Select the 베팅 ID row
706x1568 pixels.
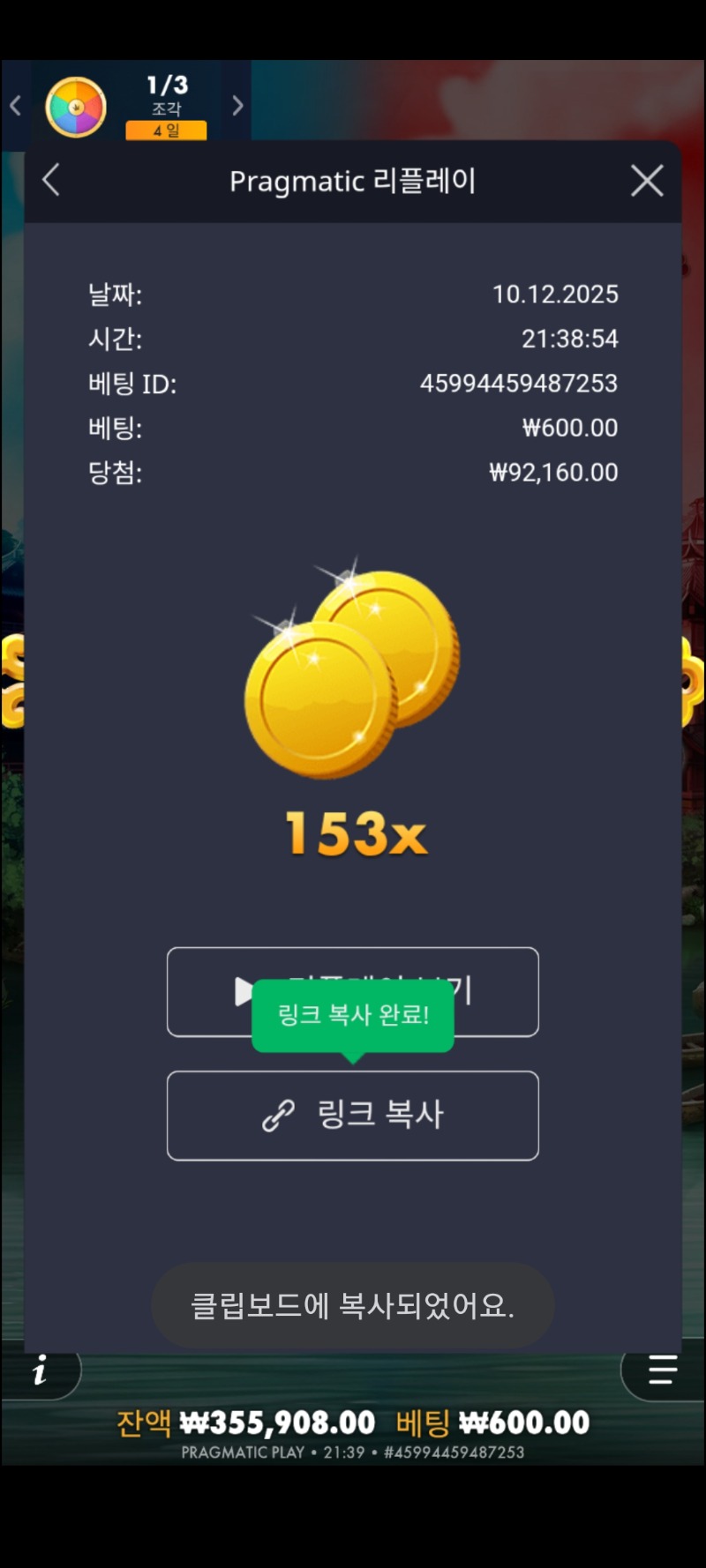tap(352, 383)
